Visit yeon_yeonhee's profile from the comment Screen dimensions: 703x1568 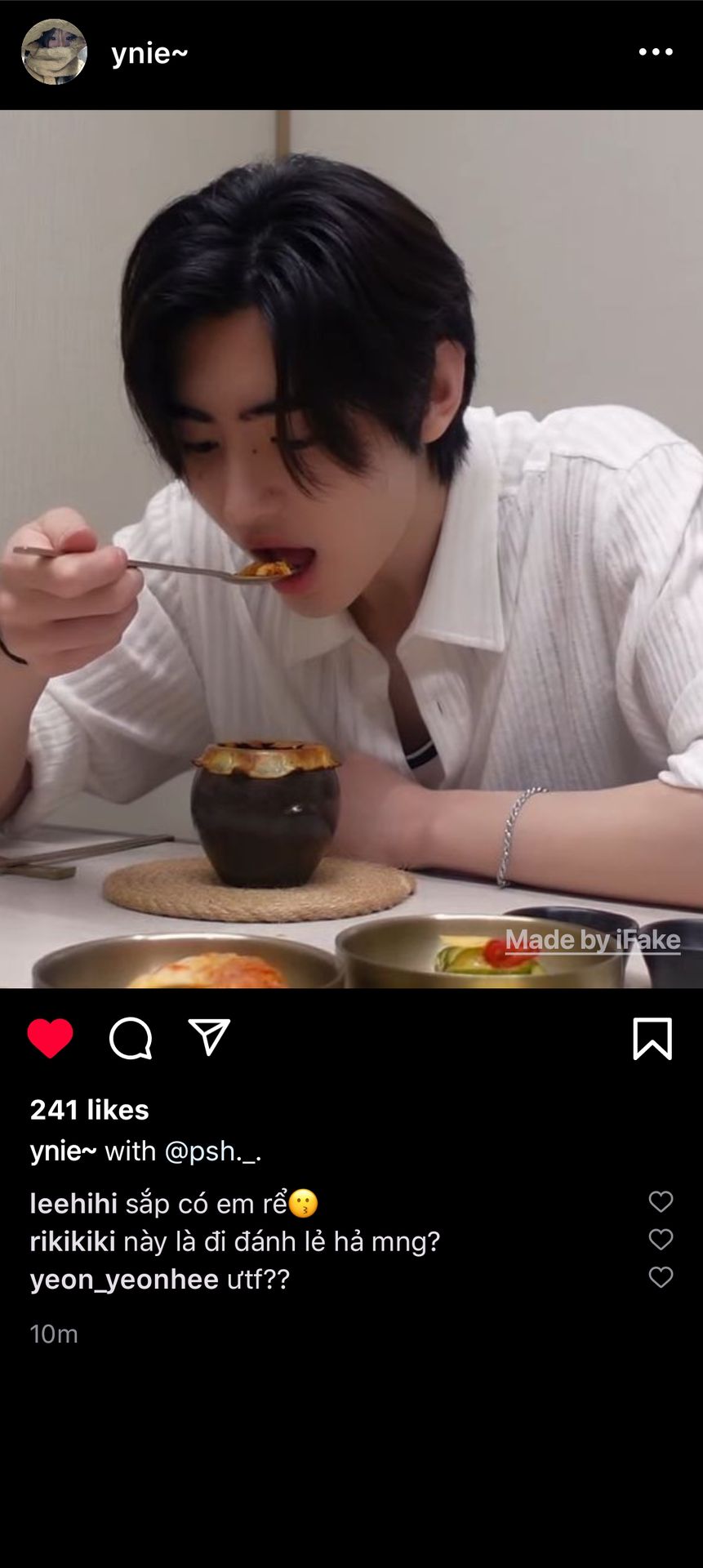coord(124,1279)
